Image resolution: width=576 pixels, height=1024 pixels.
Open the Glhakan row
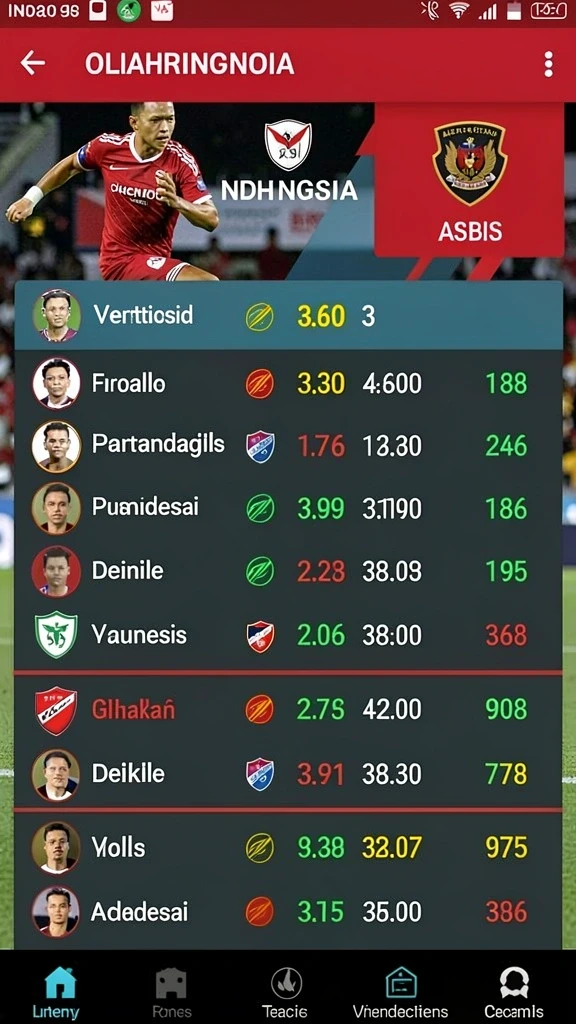click(x=288, y=710)
